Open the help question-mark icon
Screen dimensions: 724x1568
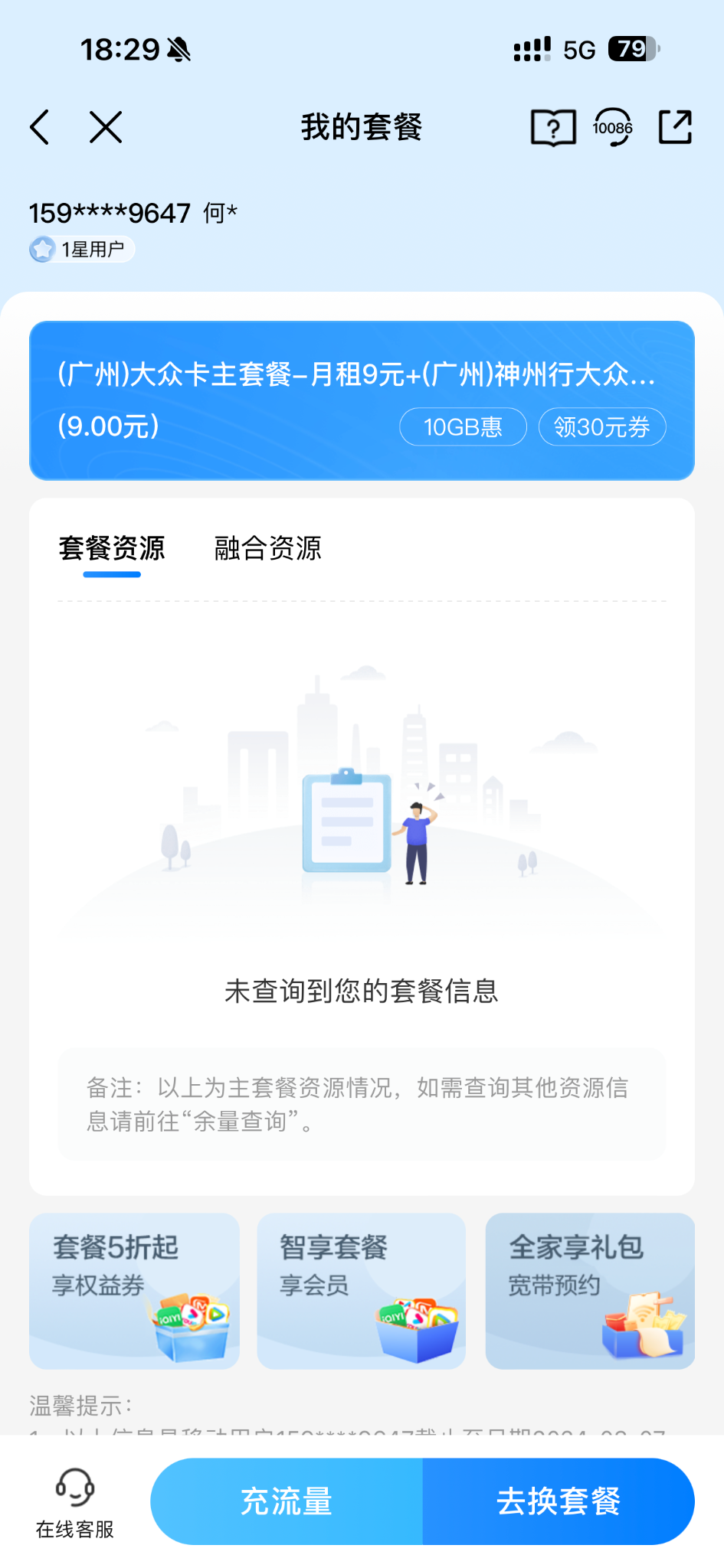pos(553,127)
